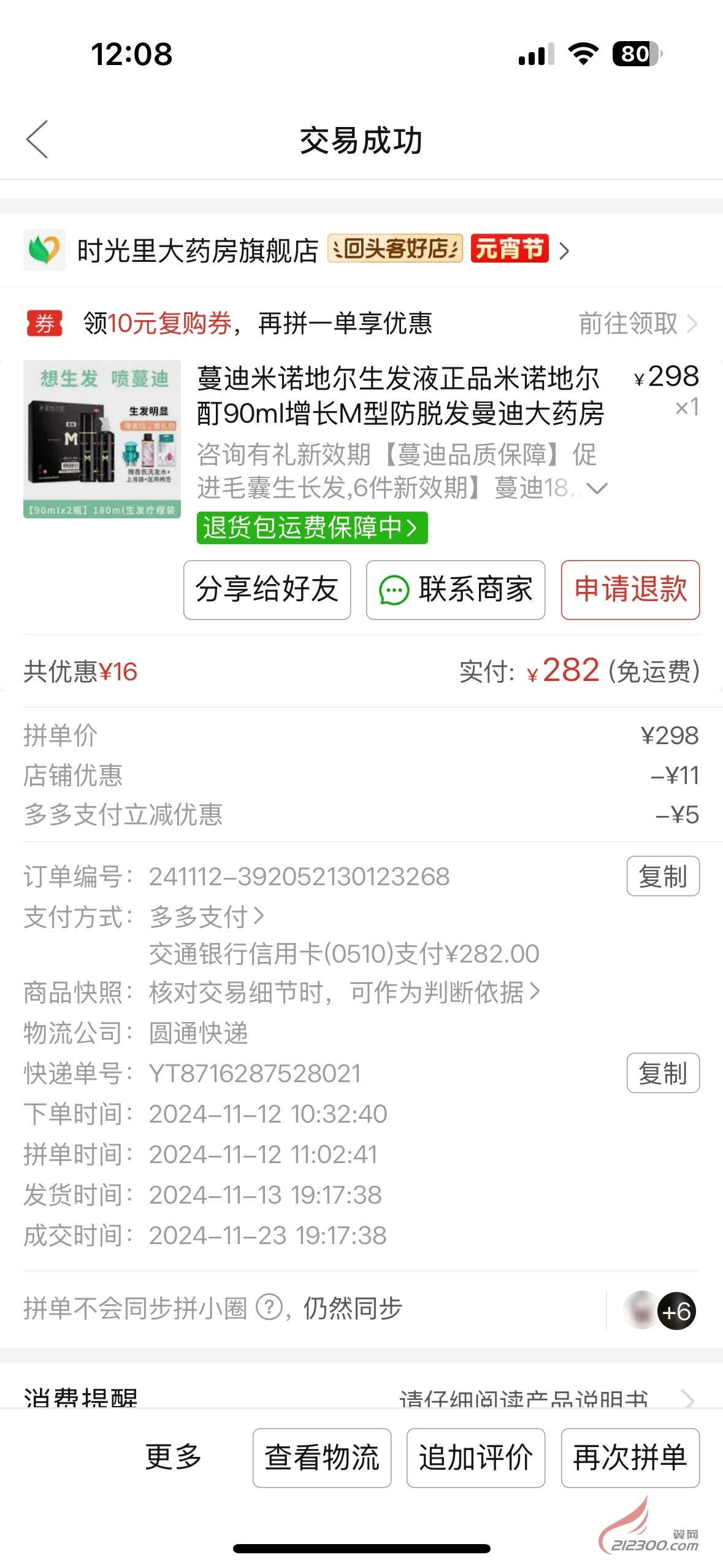Copy the order number
Image resolution: width=723 pixels, height=1568 pixels.
point(662,876)
